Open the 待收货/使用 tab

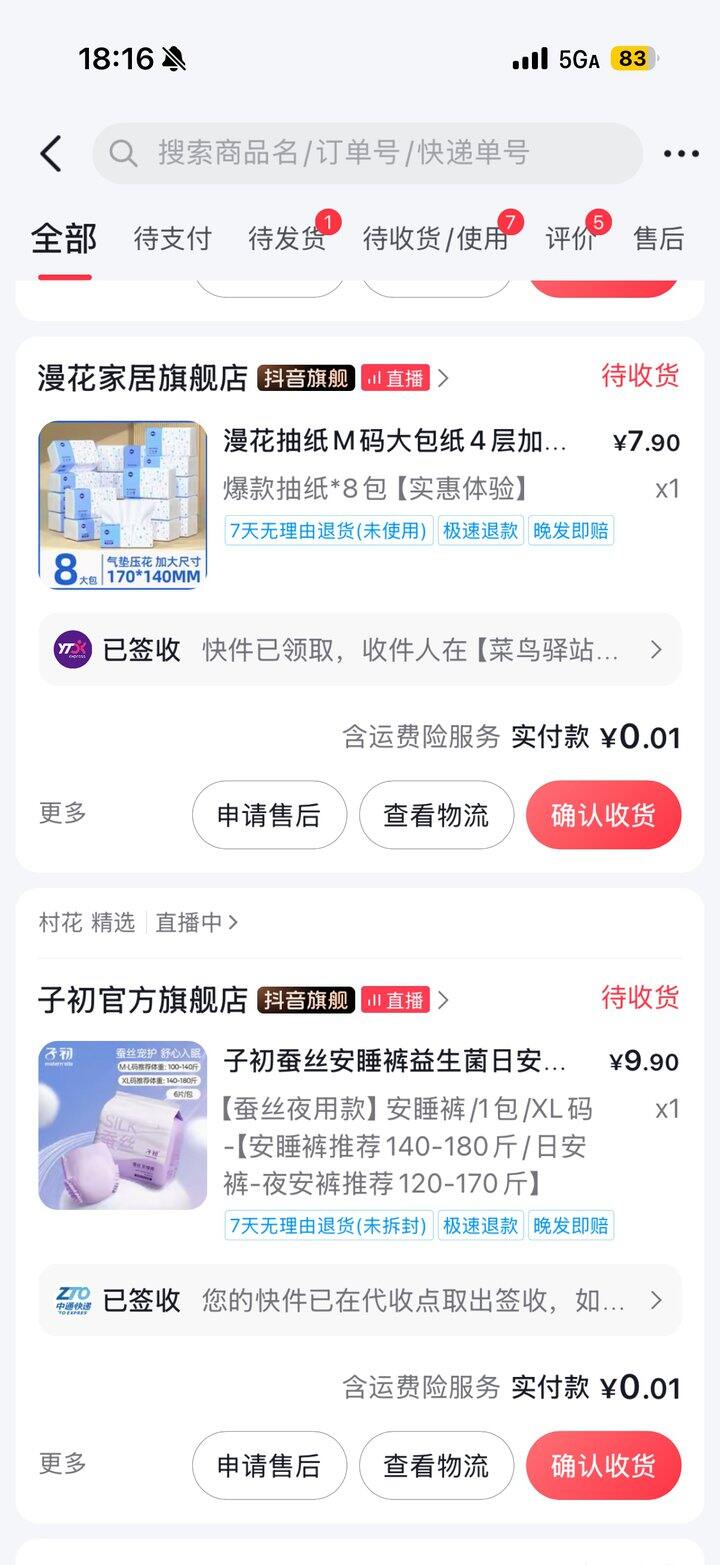[x=435, y=239]
